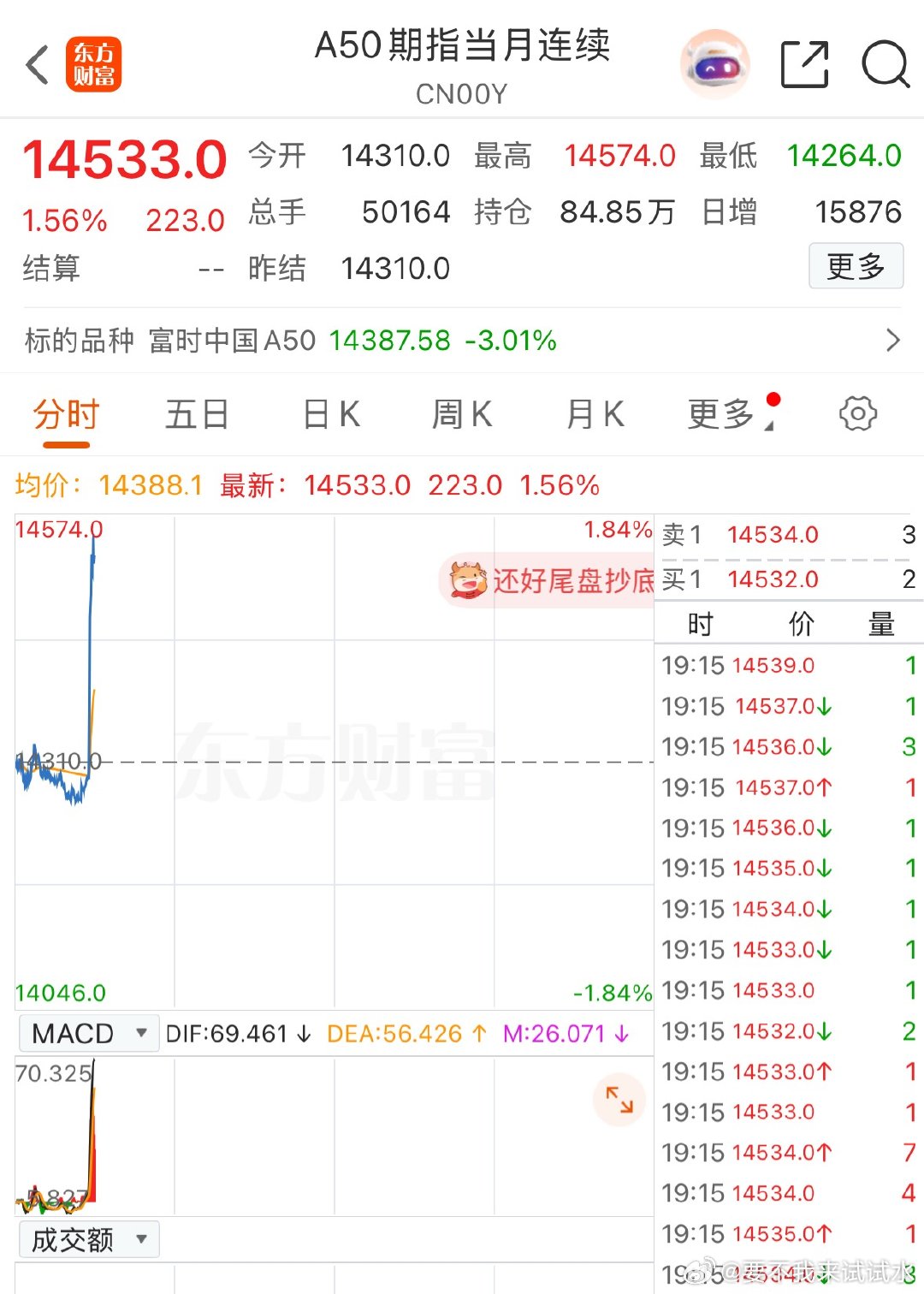The width and height of the screenshot is (924, 1294).
Task: Open the MACD indicator dropdown
Action: tap(87, 1033)
